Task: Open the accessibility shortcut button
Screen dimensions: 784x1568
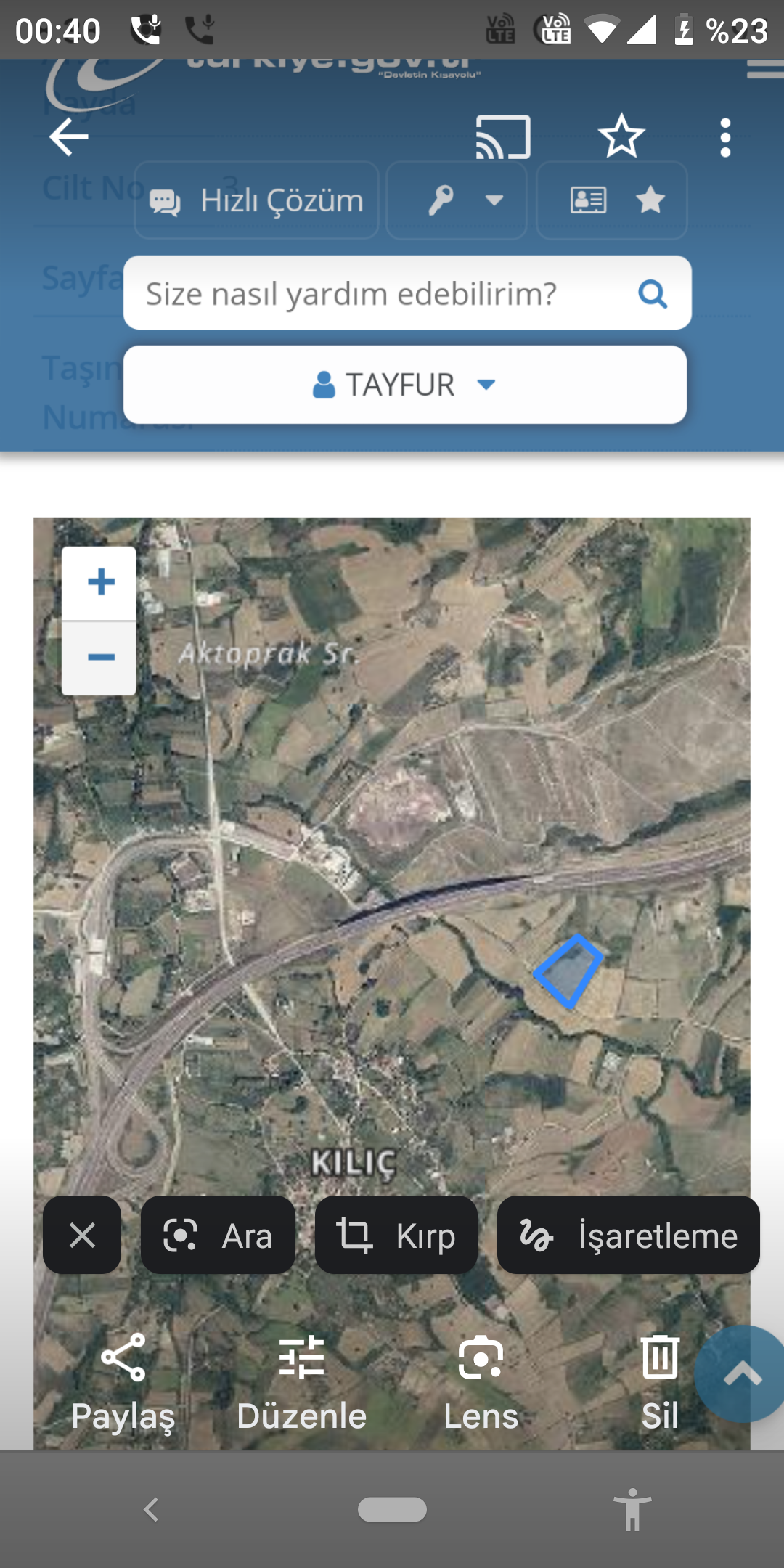Action: 632,1510
